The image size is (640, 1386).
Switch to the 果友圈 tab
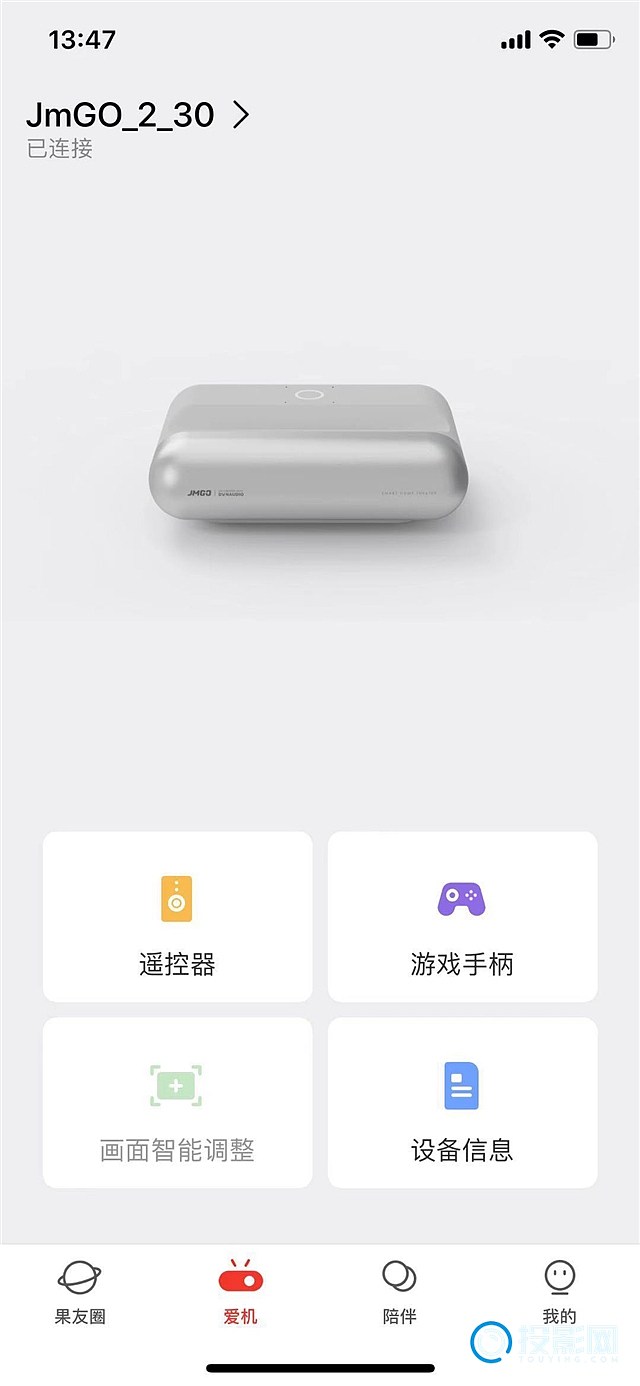(x=80, y=1291)
